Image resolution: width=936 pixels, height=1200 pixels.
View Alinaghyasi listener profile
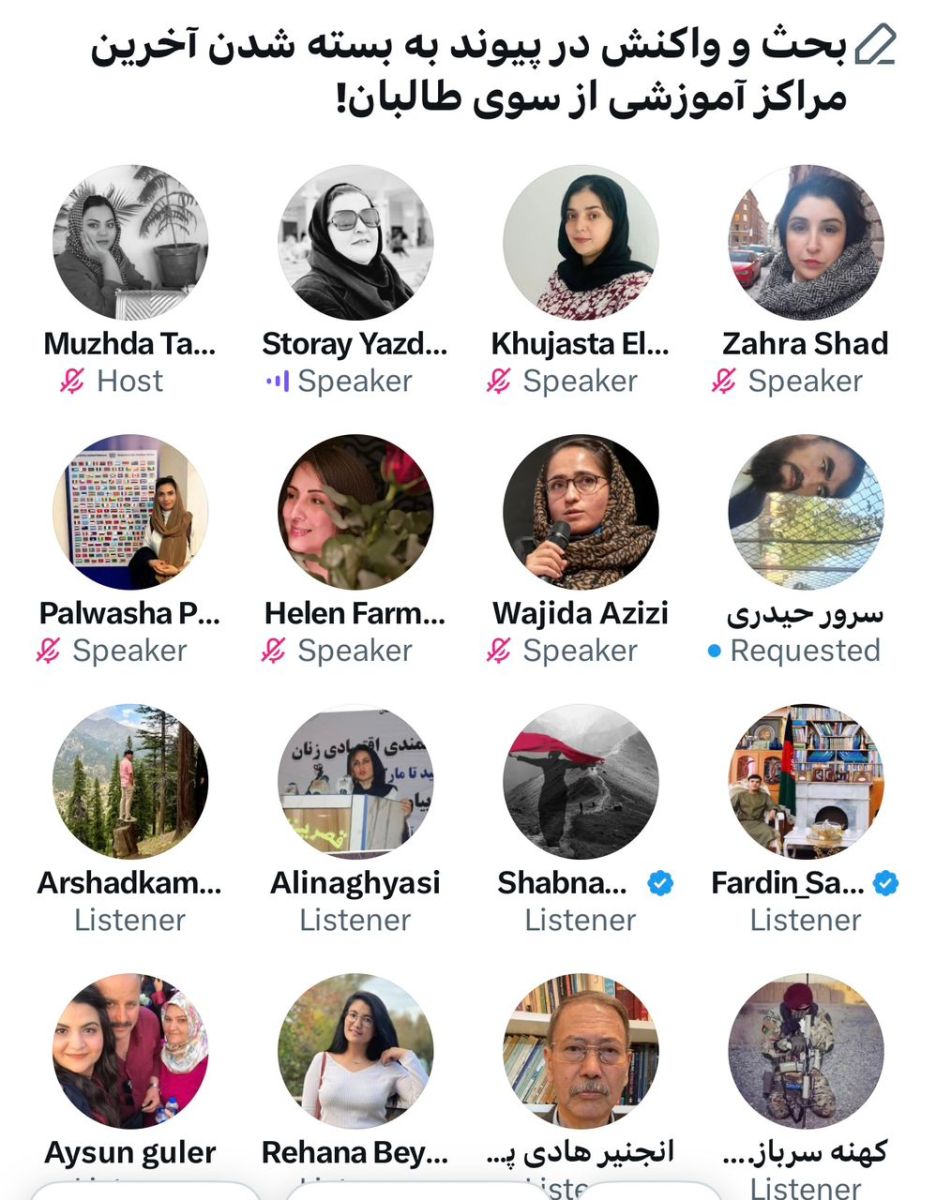(x=355, y=782)
